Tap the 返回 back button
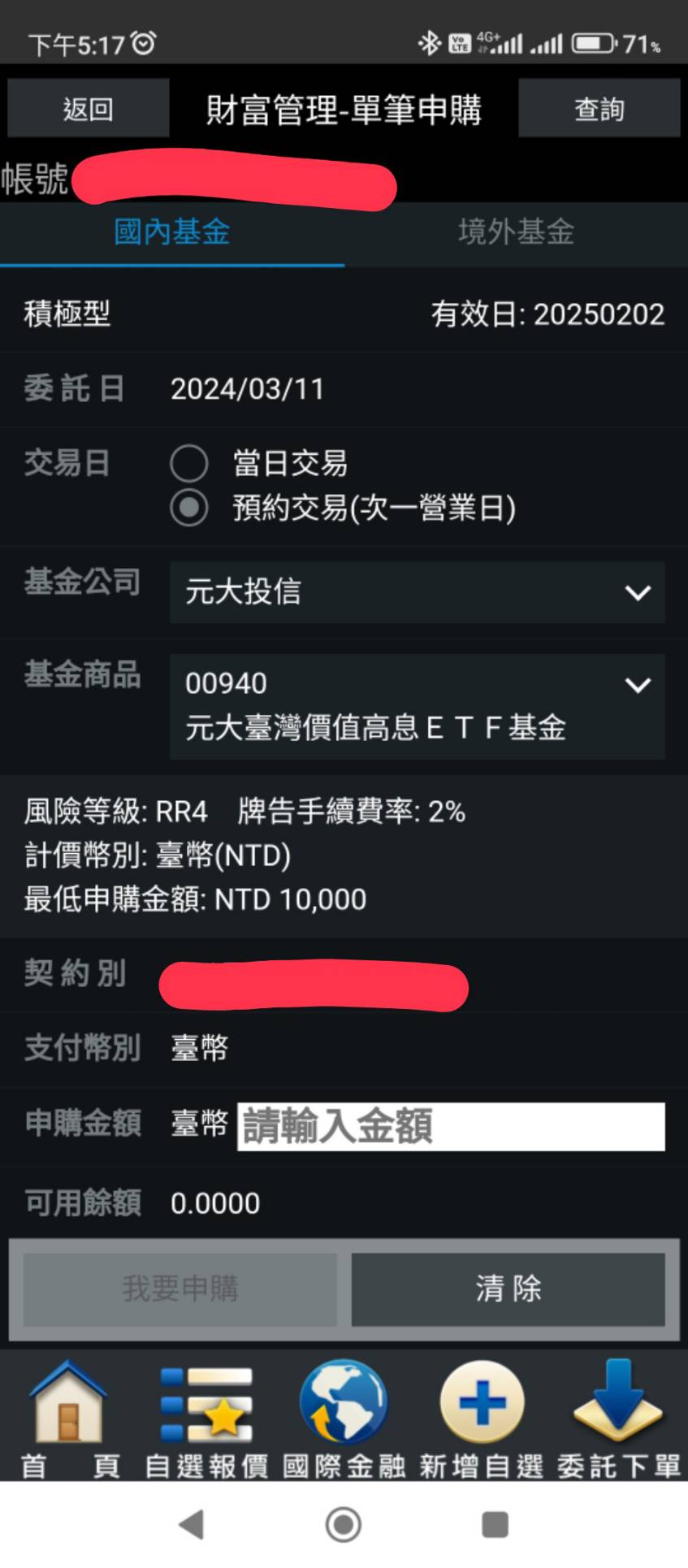Screen dimensions: 688x1568 point(88,108)
